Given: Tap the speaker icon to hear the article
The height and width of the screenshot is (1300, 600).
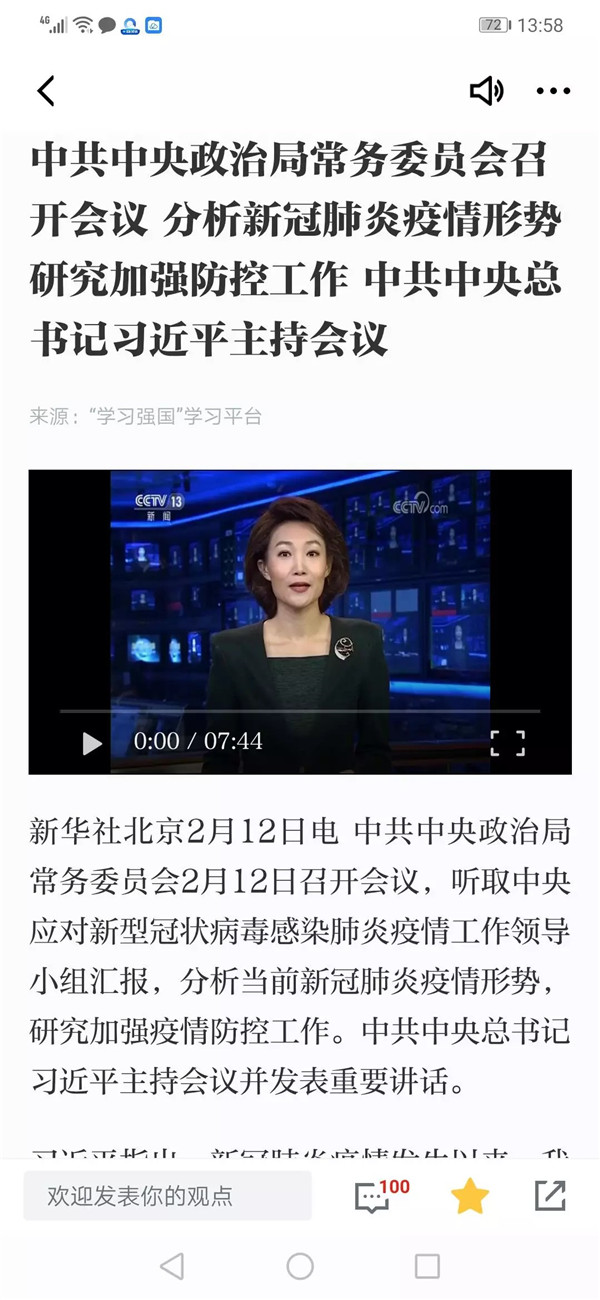Looking at the screenshot, I should coord(486,91).
